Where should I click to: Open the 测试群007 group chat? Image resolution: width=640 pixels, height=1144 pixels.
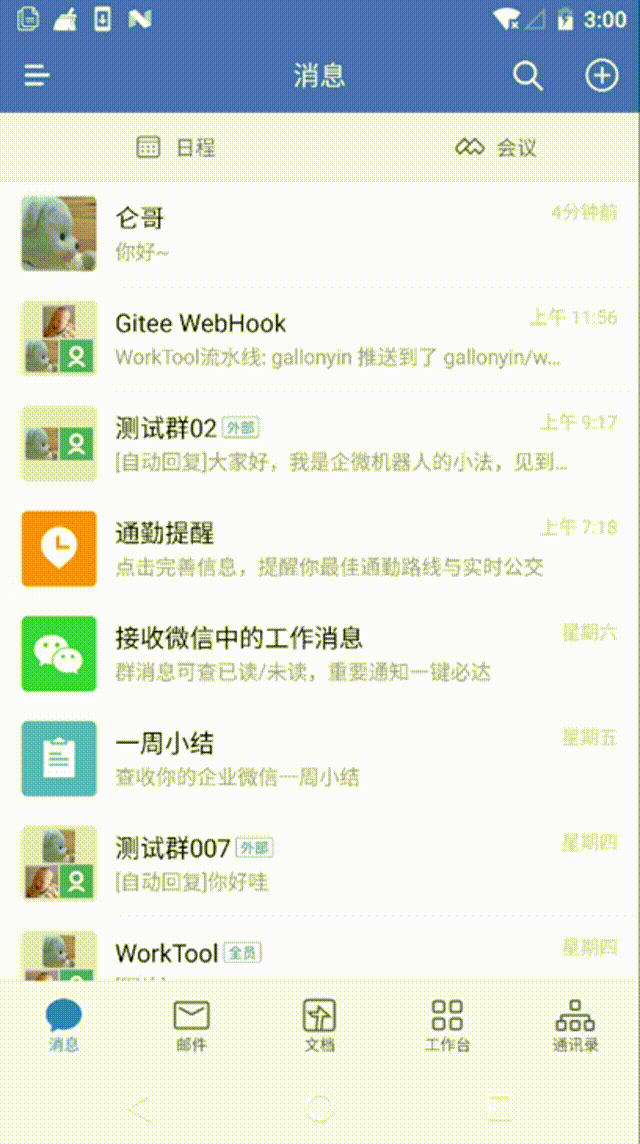[320, 863]
